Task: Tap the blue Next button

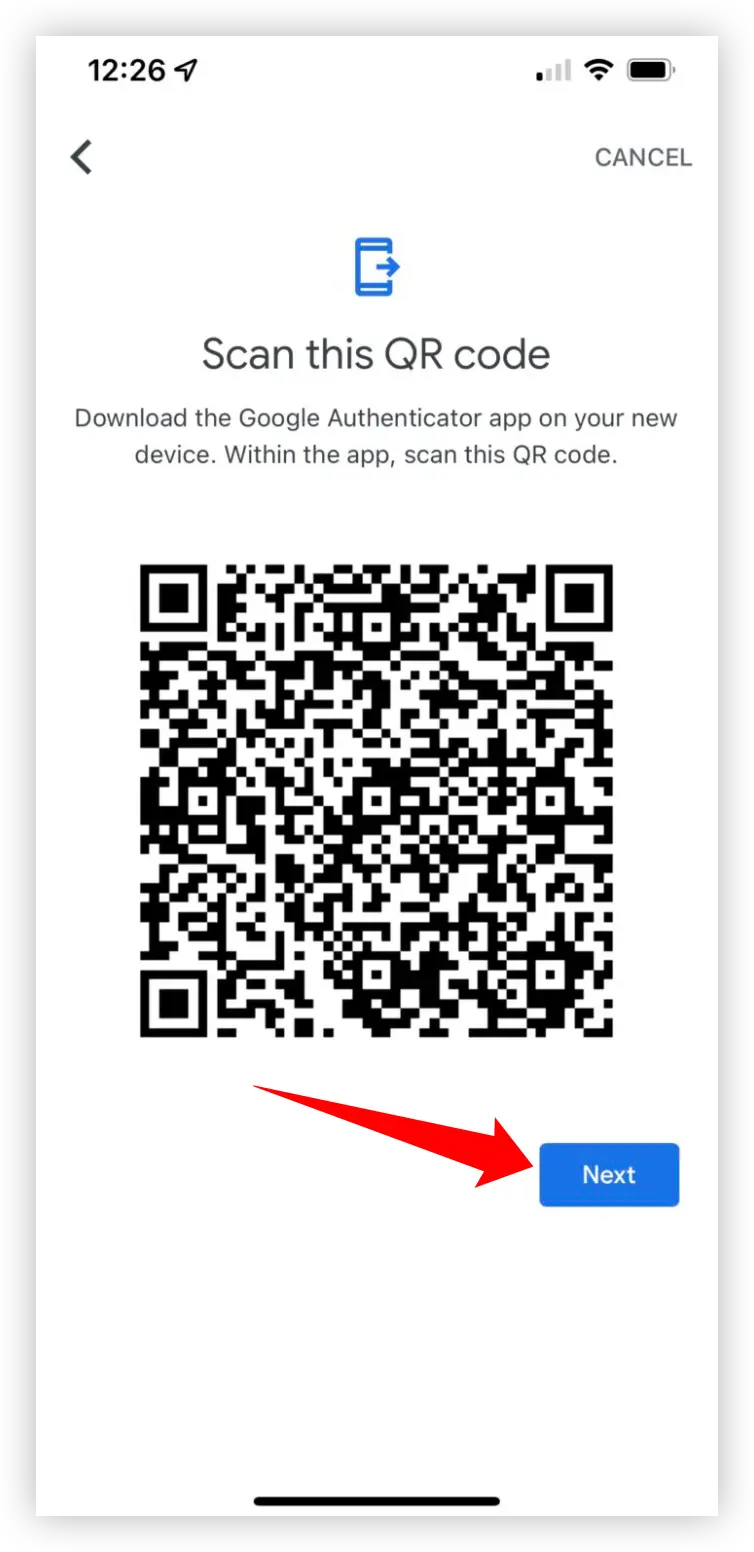Action: click(609, 1174)
